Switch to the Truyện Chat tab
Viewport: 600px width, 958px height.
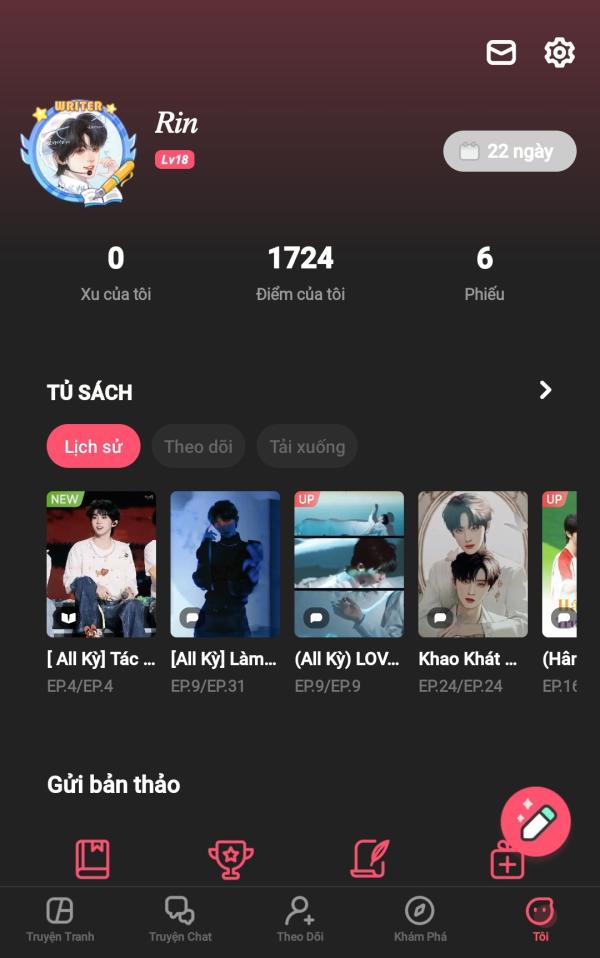[180, 918]
